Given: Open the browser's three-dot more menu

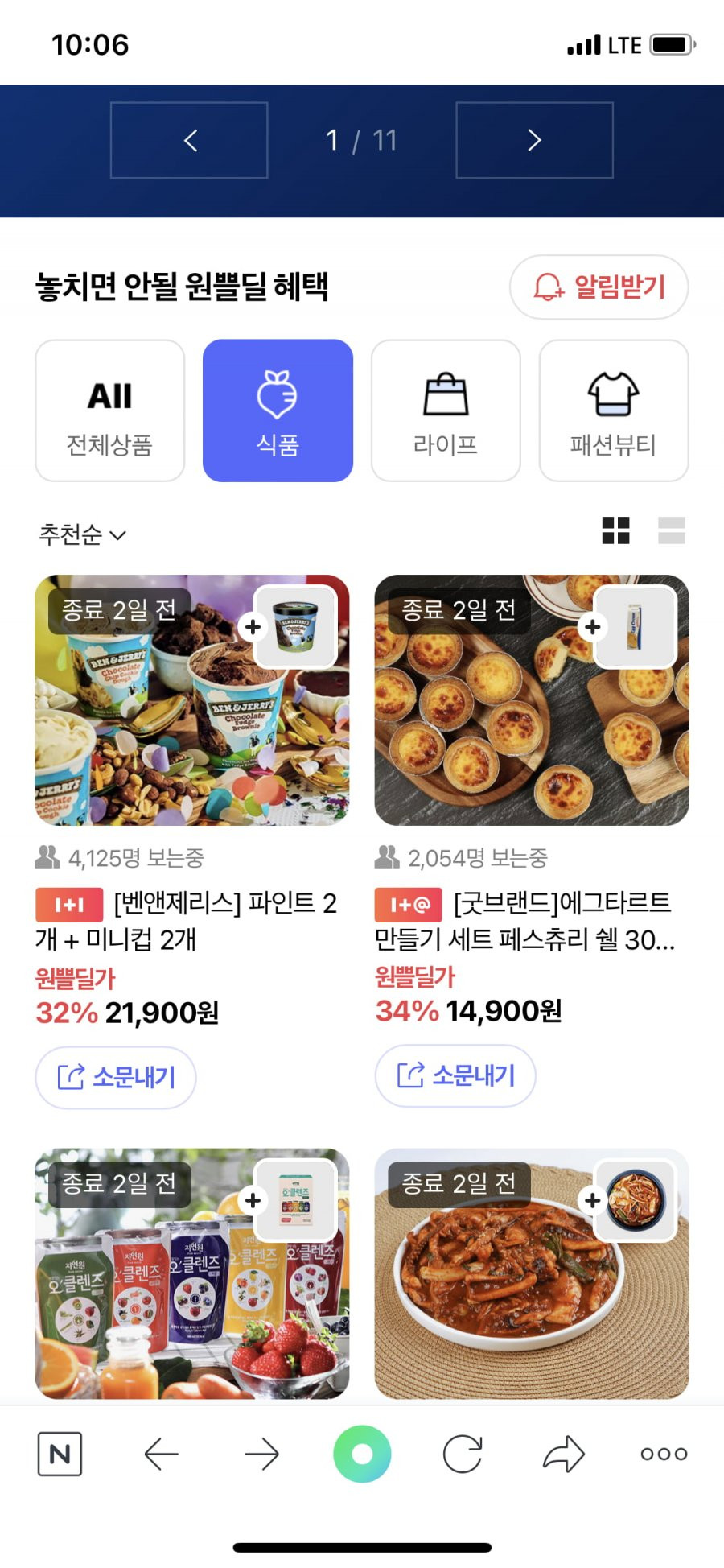Looking at the screenshot, I should click(664, 1454).
